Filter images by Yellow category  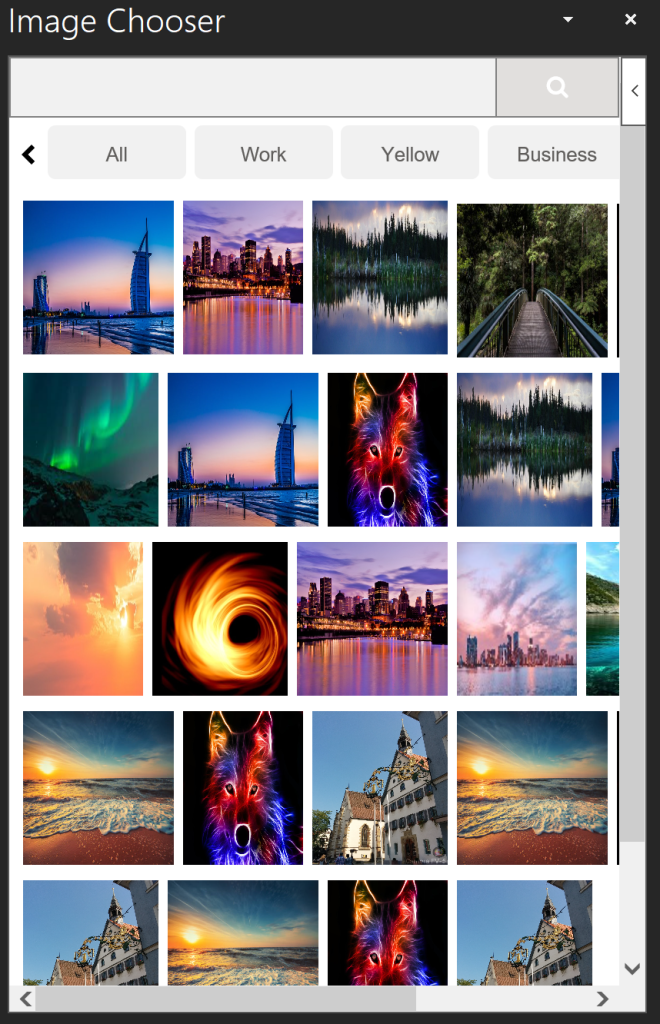pos(410,154)
